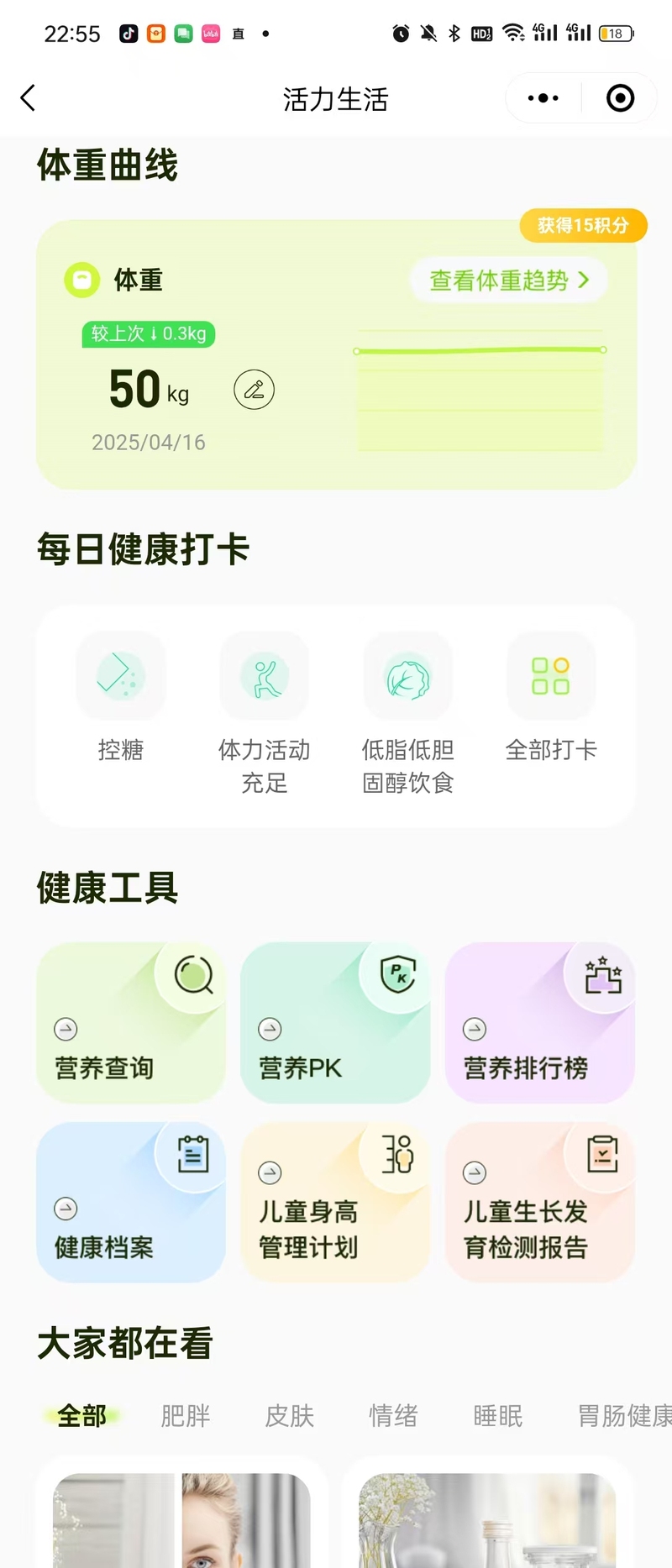Open 儿童身高管理计划

335,1203
